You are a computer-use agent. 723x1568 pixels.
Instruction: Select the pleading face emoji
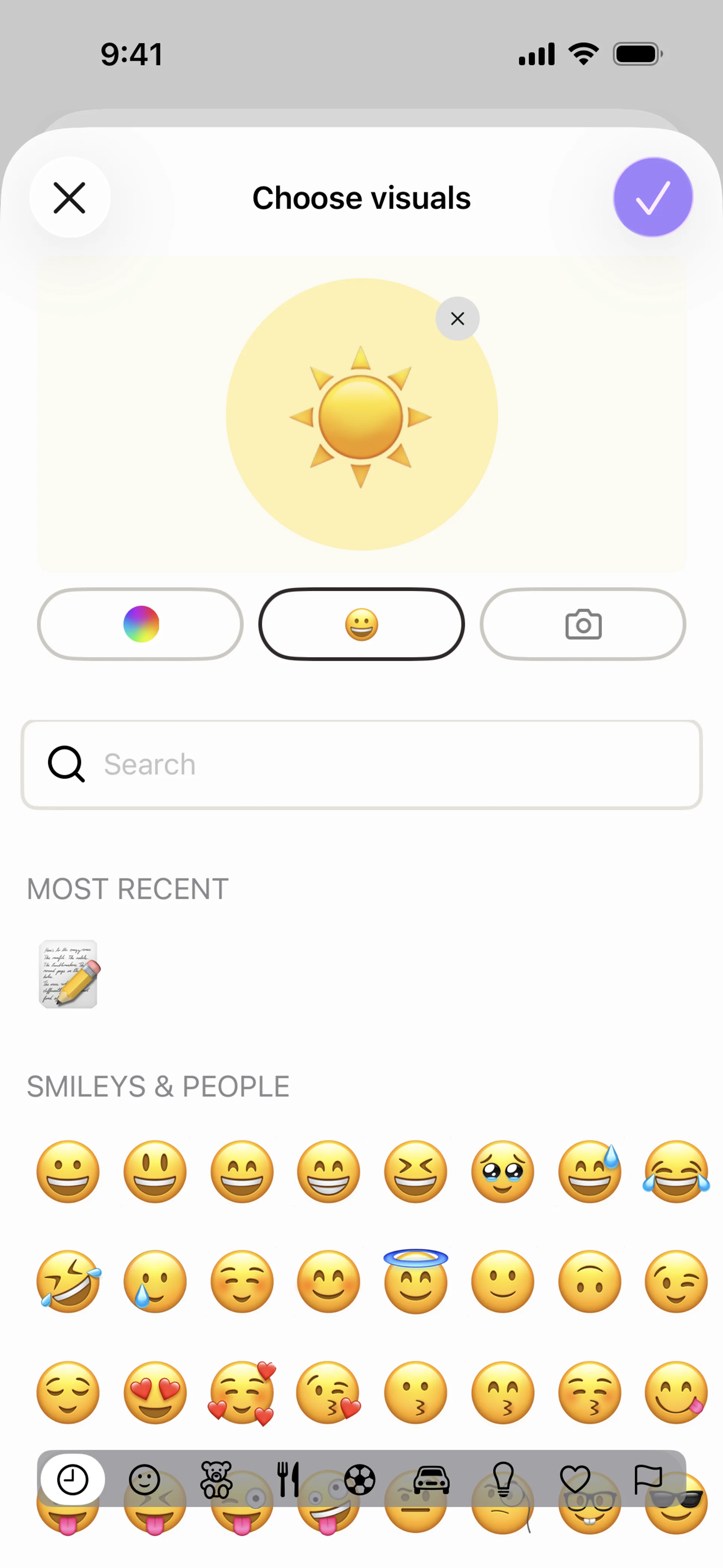pyautogui.click(x=503, y=1172)
